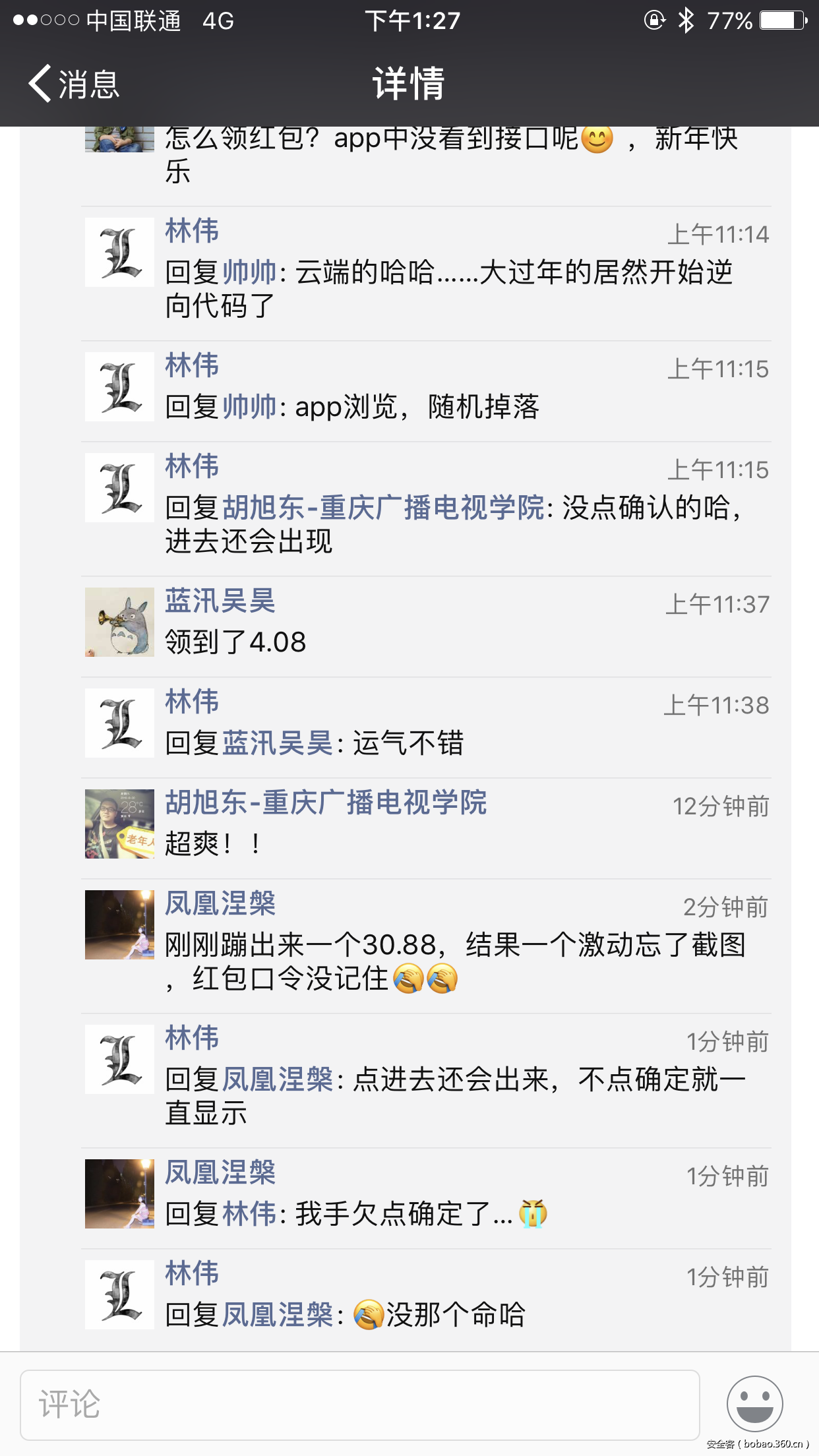Open 凤凰涅槃's name above 30.88 comment
This screenshot has height=1456, width=819.
[220, 903]
